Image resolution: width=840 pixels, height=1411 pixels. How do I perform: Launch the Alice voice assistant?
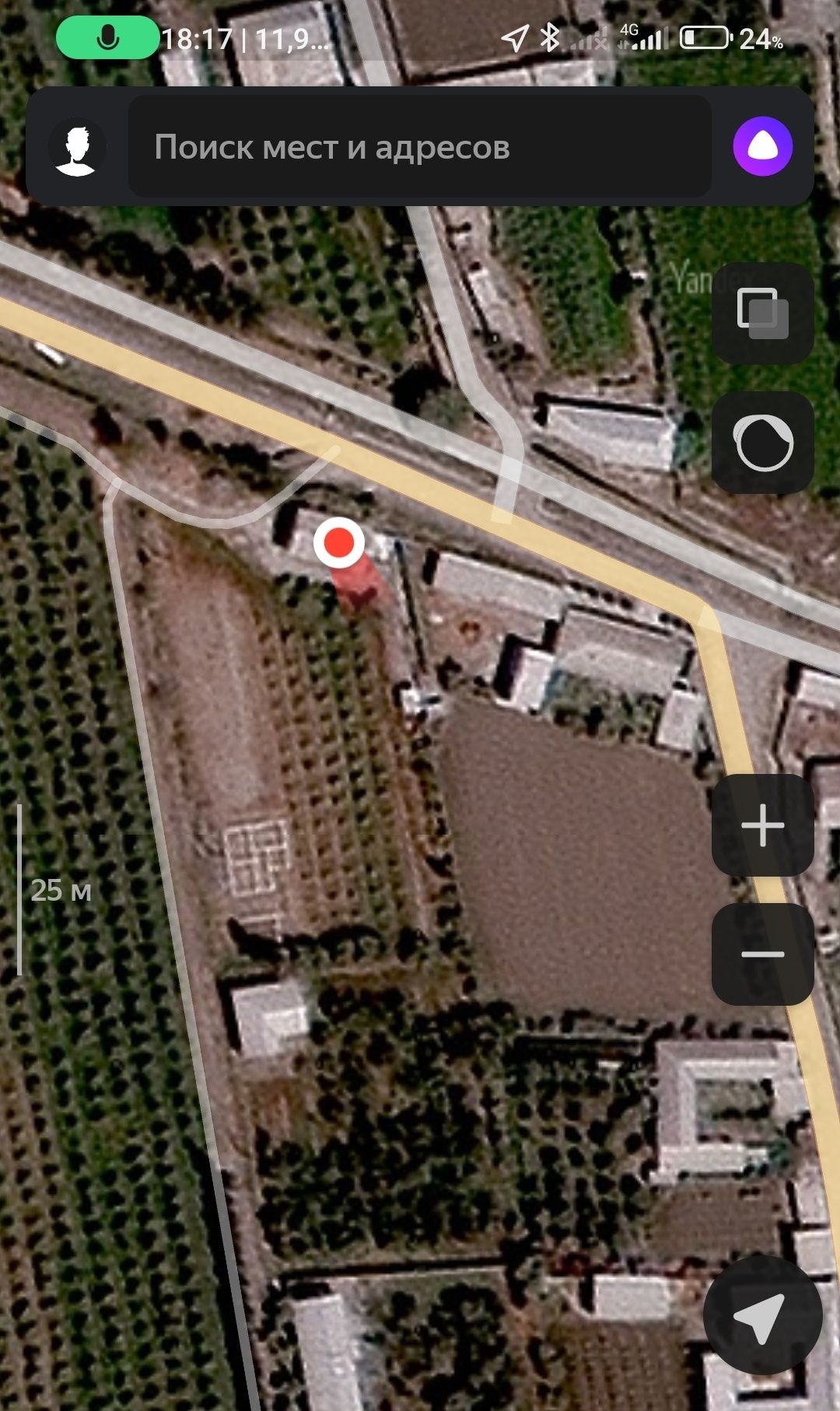click(x=762, y=147)
